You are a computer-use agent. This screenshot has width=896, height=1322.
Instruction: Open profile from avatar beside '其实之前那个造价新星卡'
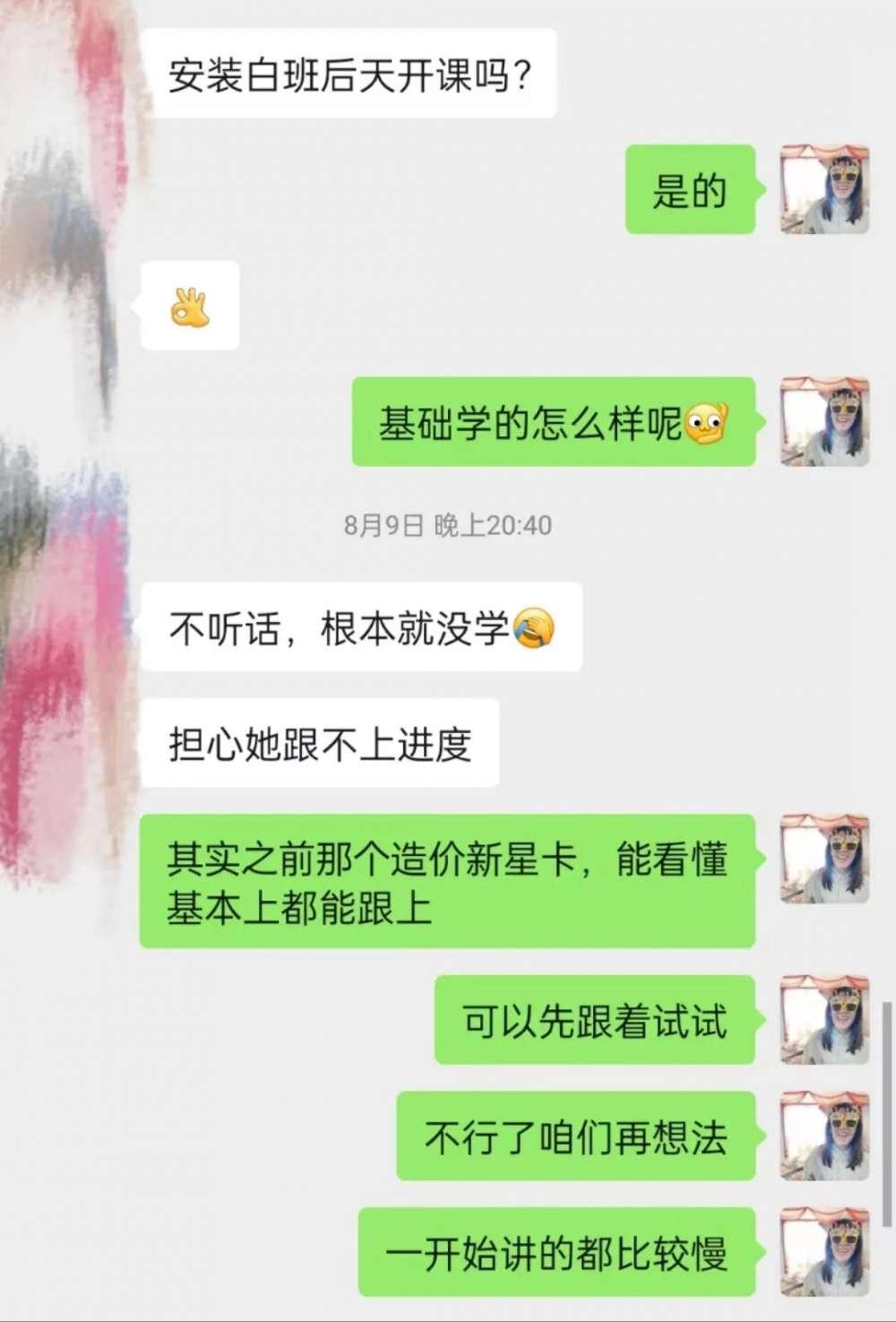(824, 859)
